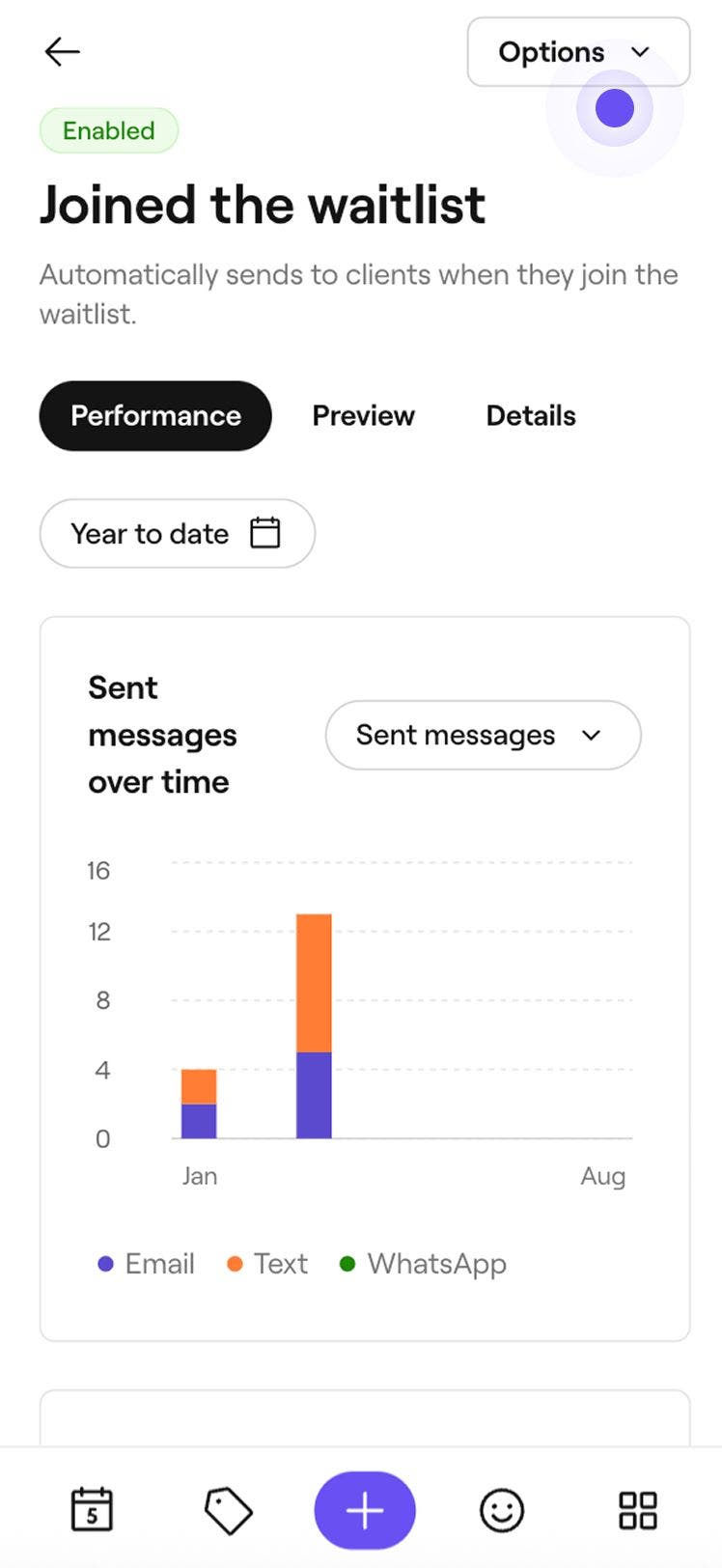Image resolution: width=722 pixels, height=1568 pixels.
Task: Open the smiley face tab
Action: click(502, 1510)
